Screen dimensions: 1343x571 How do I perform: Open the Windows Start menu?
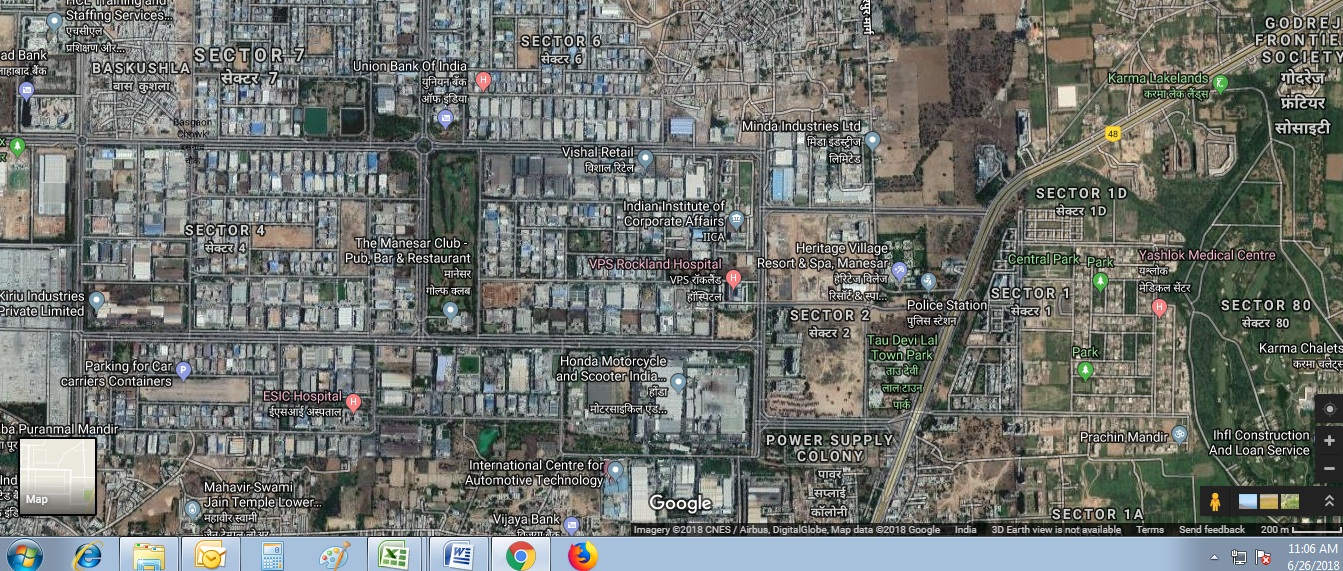[x=23, y=555]
